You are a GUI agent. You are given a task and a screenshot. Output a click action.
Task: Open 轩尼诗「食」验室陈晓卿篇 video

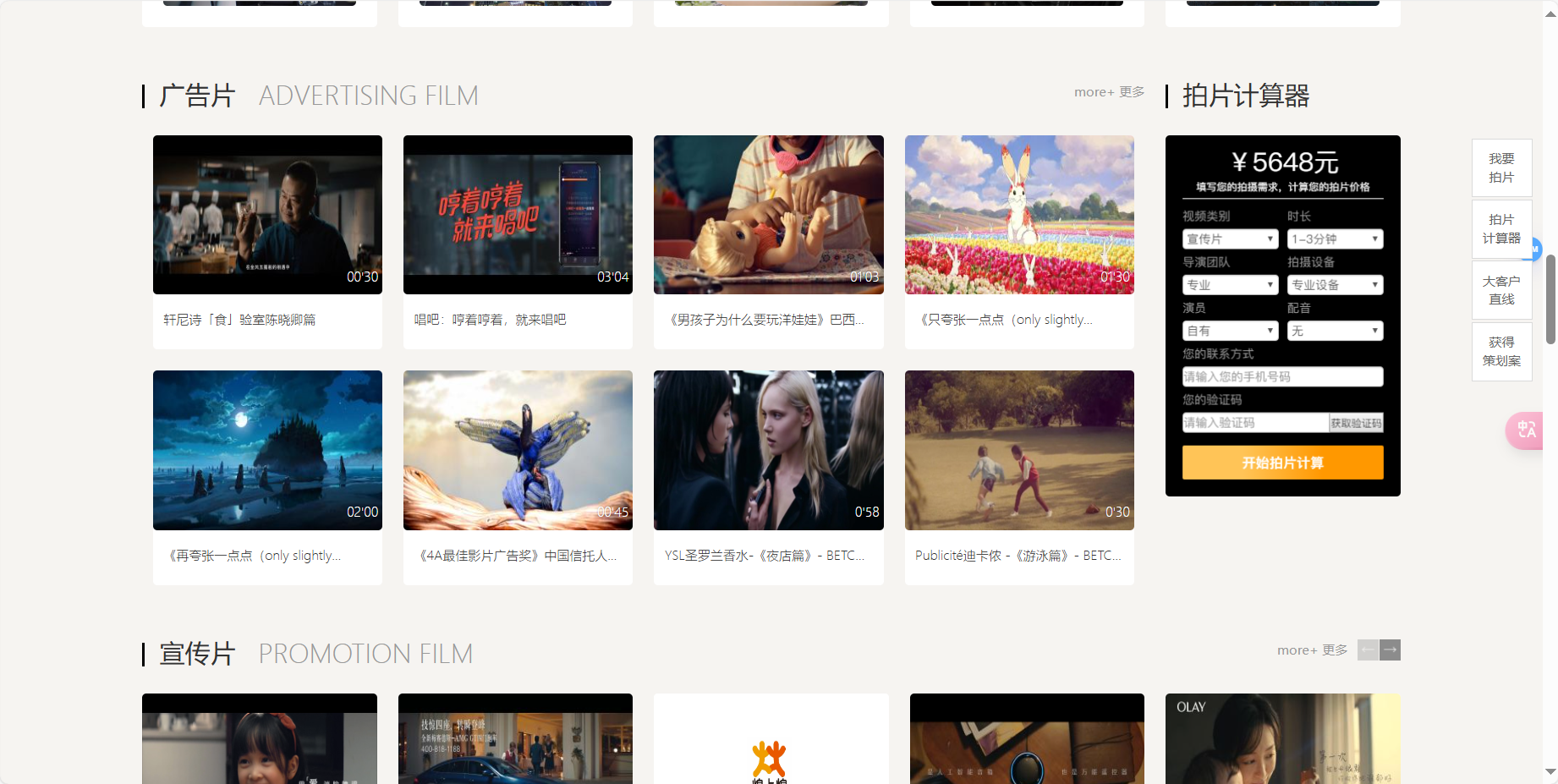[267, 215]
